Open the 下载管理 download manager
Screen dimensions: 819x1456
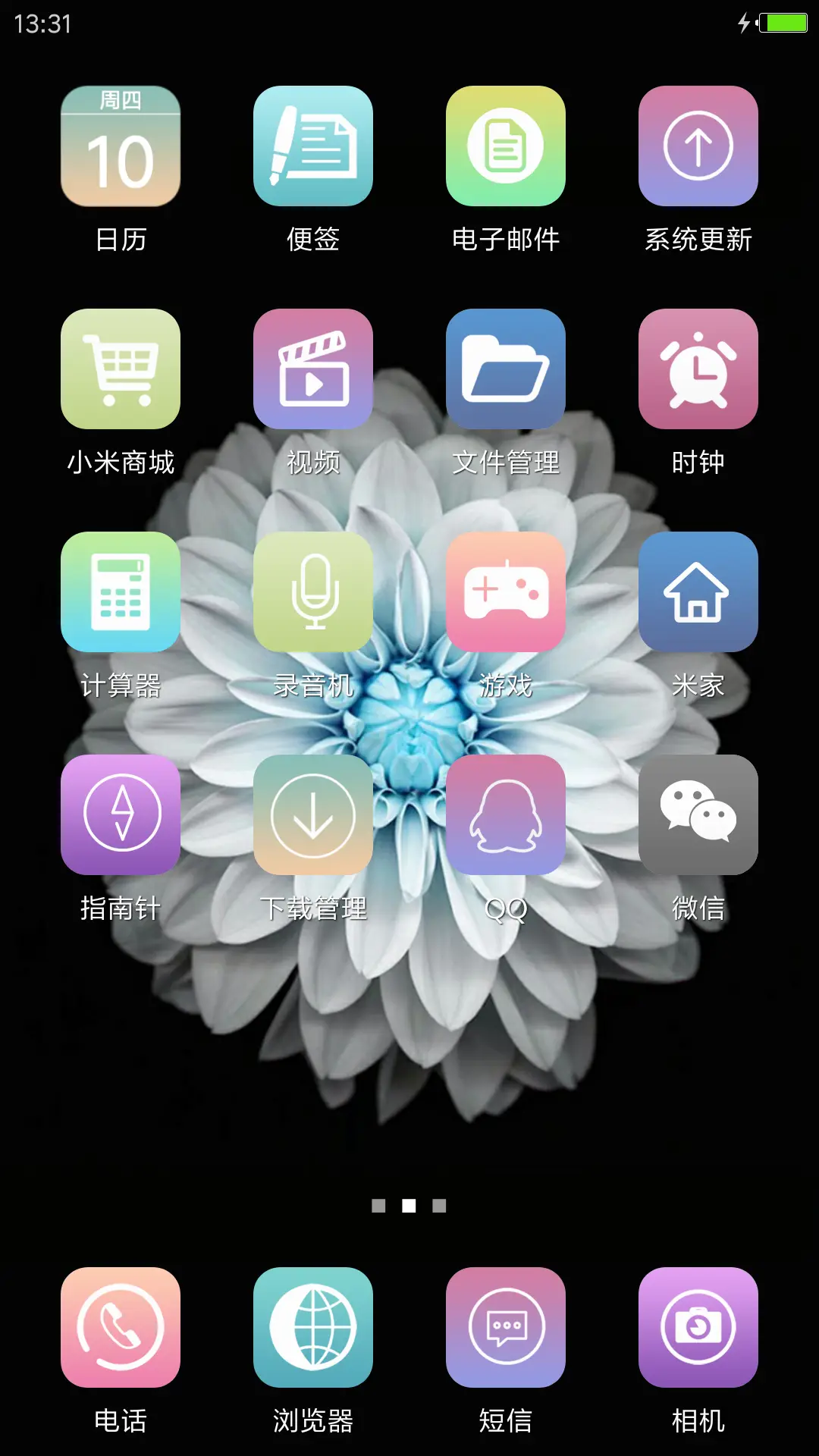point(312,815)
